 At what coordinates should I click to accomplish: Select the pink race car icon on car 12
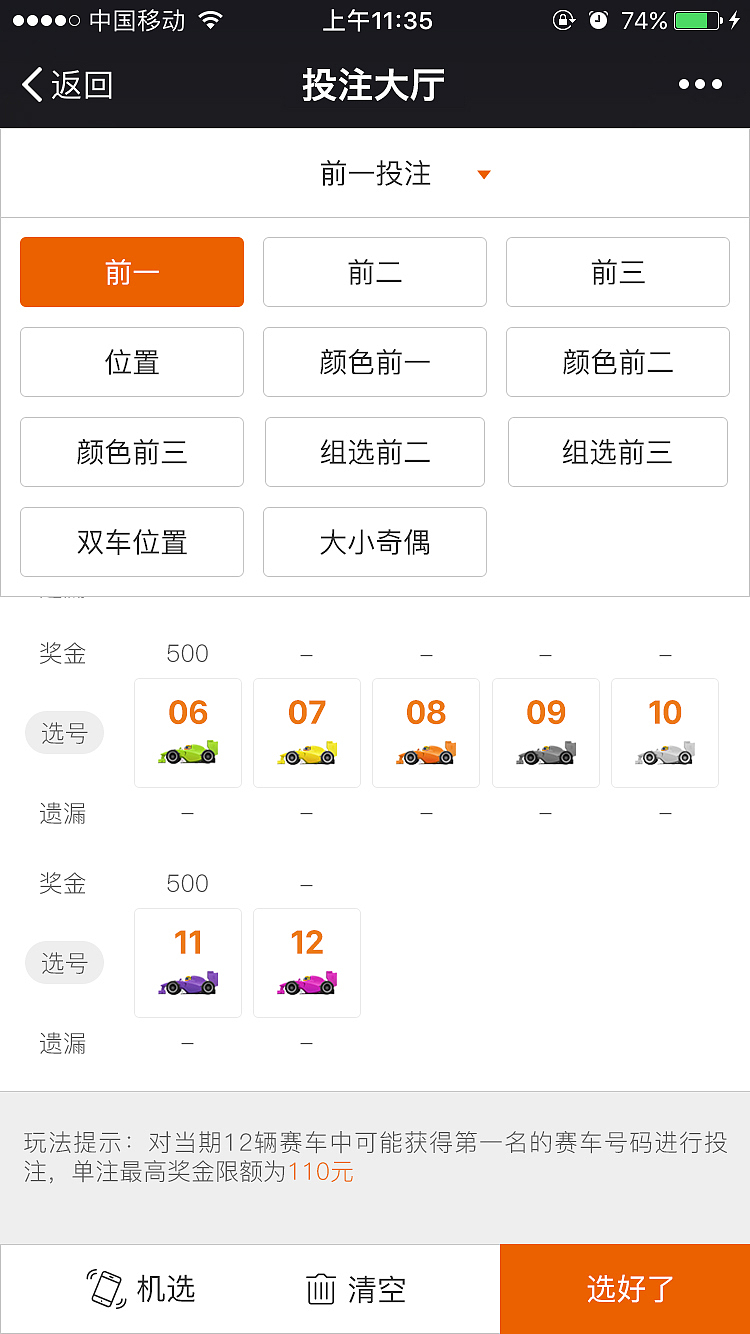[x=307, y=985]
